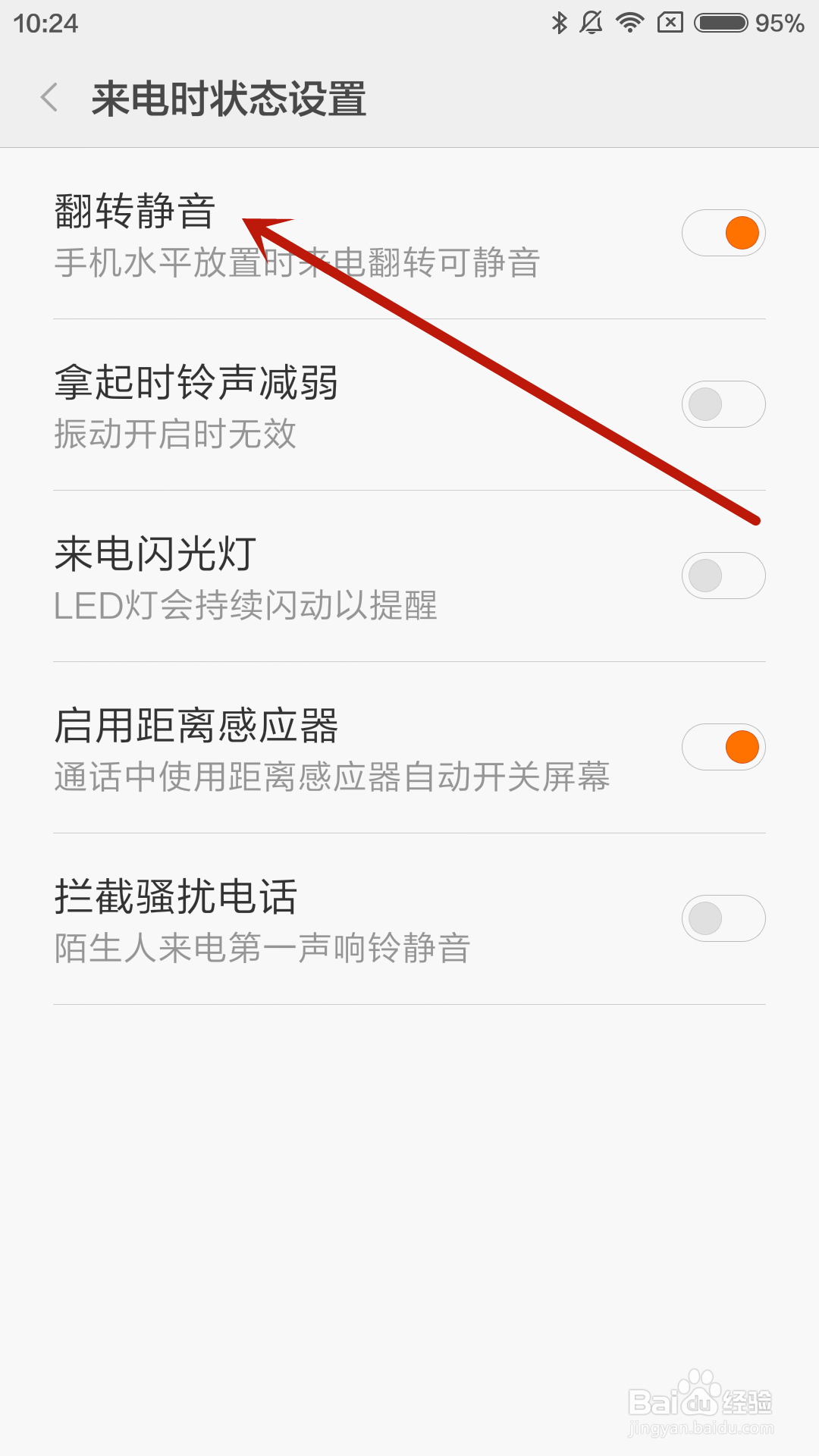Click the Bluetooth icon in status bar
The width and height of the screenshot is (819, 1456).
pyautogui.click(x=559, y=23)
